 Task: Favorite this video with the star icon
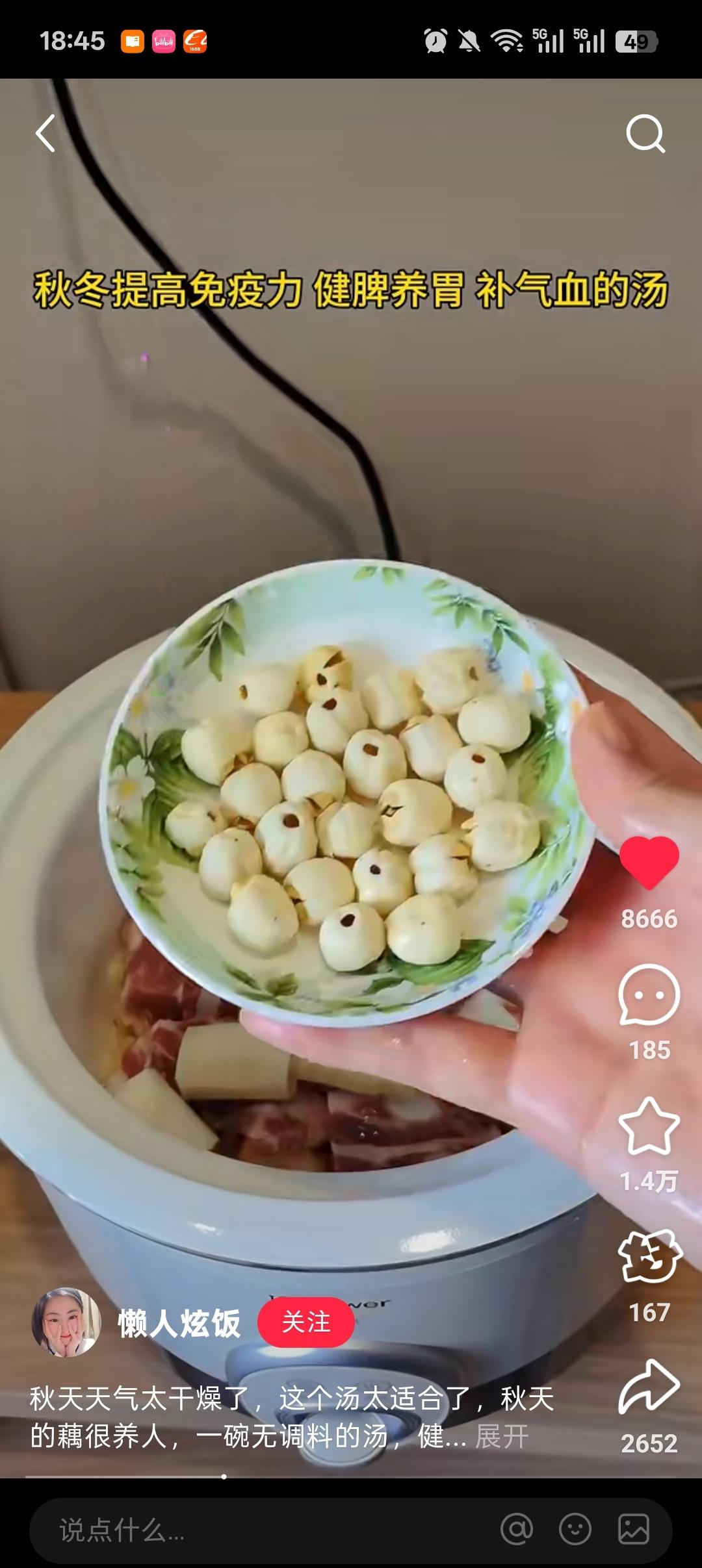[649, 1126]
